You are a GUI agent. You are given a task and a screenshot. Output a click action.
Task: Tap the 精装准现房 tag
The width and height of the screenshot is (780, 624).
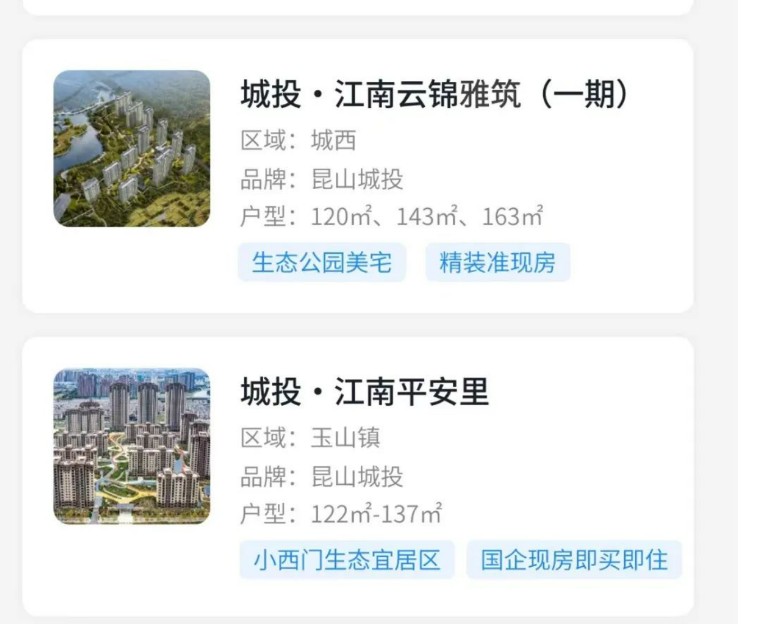click(x=497, y=263)
